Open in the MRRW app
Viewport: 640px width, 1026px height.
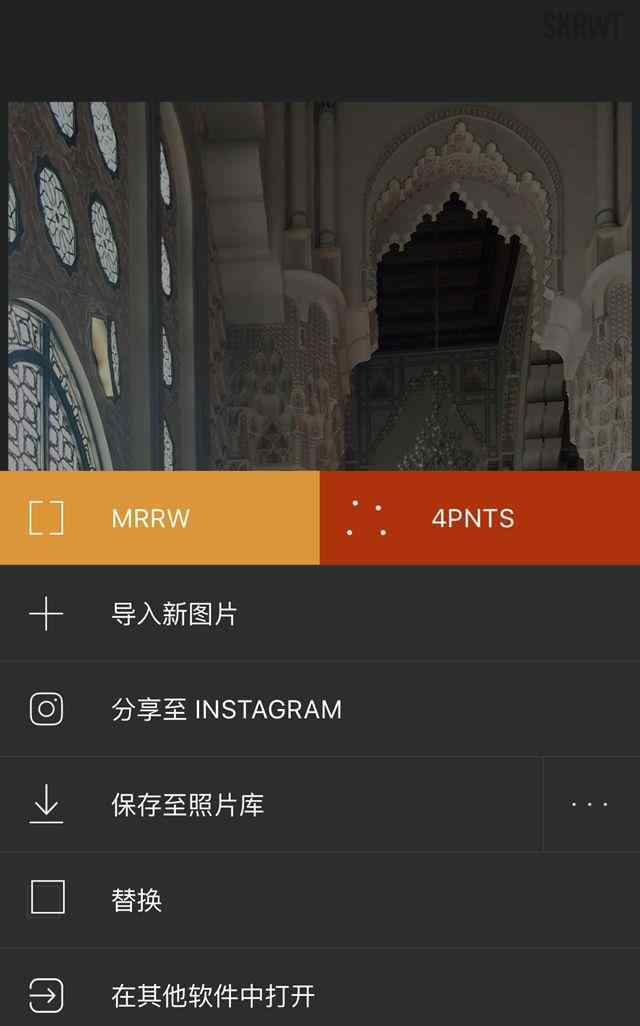pyautogui.click(x=160, y=518)
